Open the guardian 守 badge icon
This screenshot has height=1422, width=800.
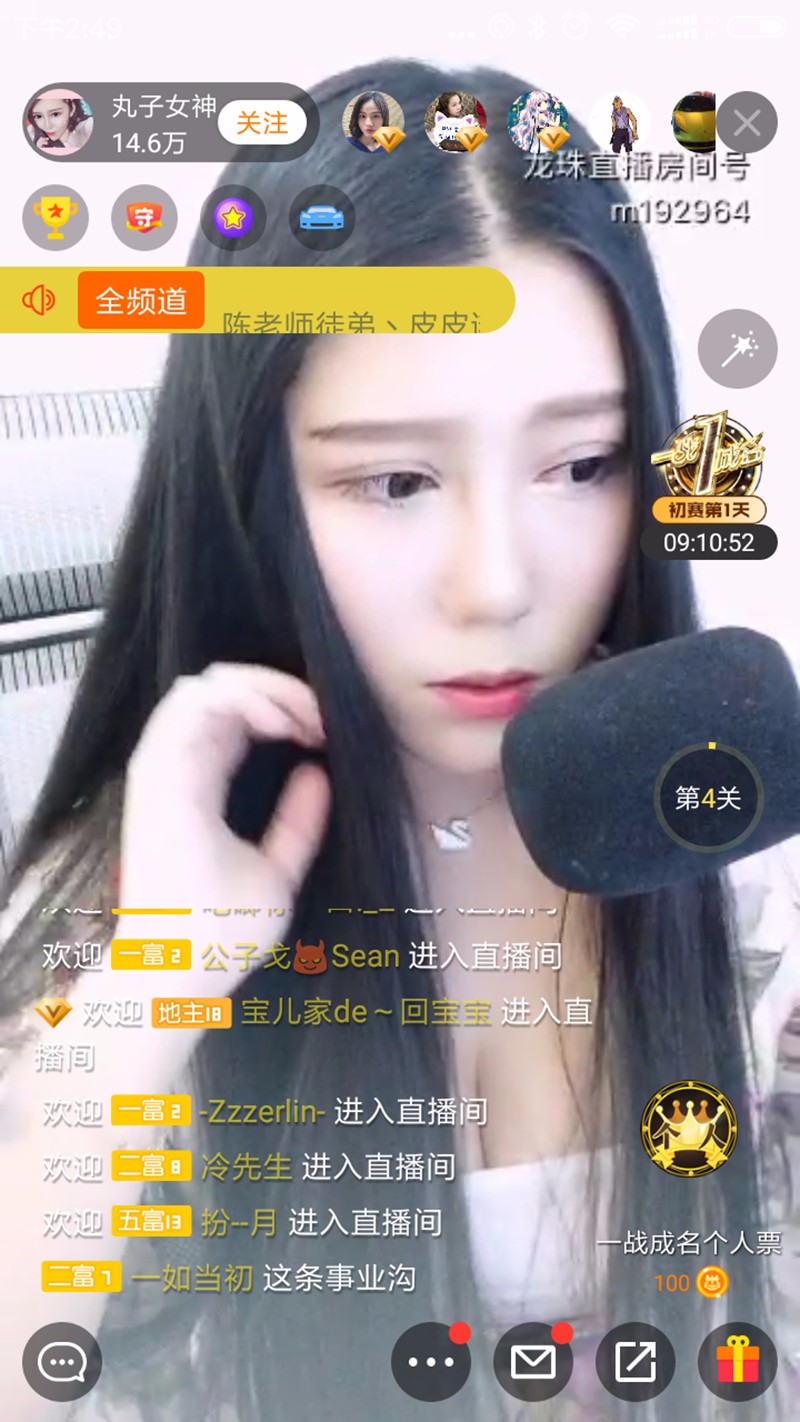point(144,216)
